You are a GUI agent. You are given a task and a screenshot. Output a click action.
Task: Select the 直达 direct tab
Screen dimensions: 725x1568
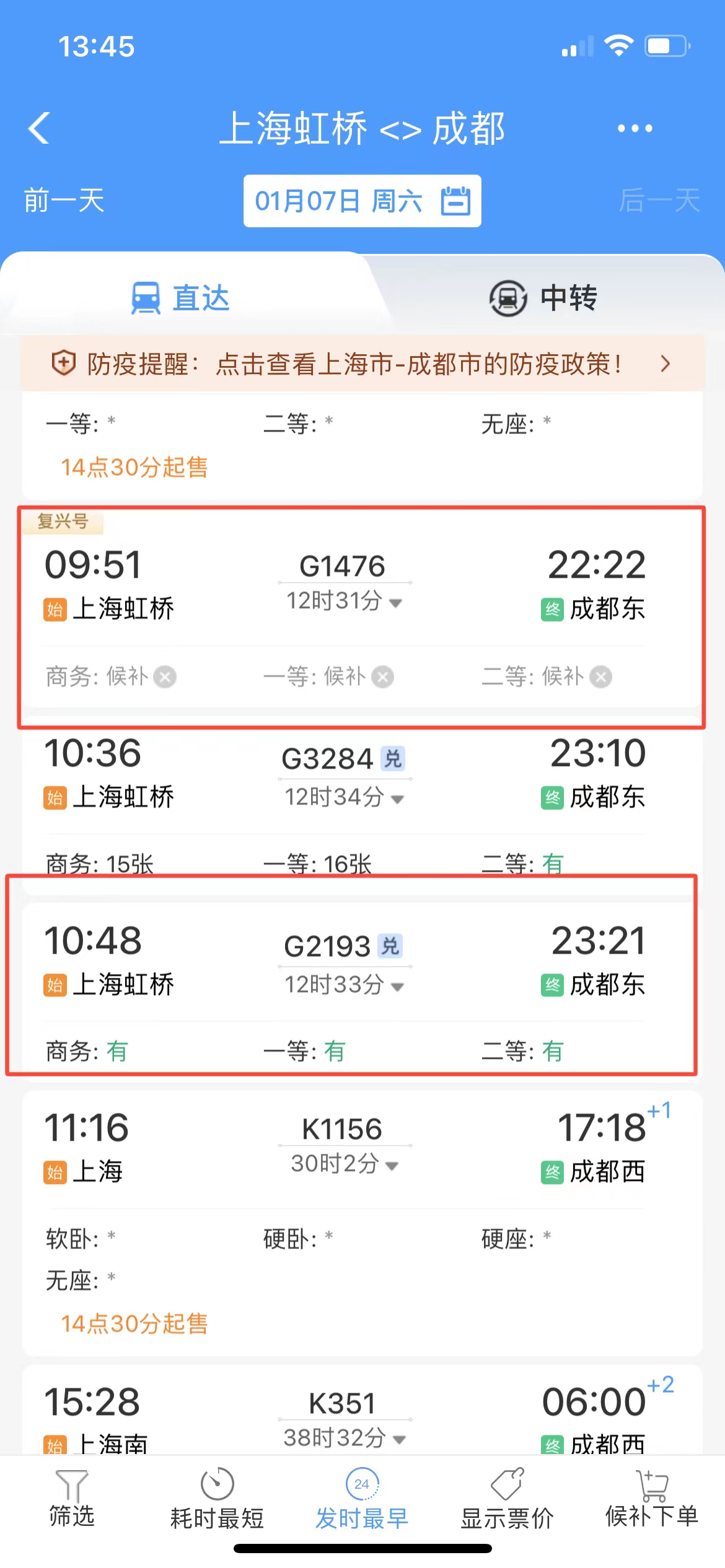click(181, 298)
